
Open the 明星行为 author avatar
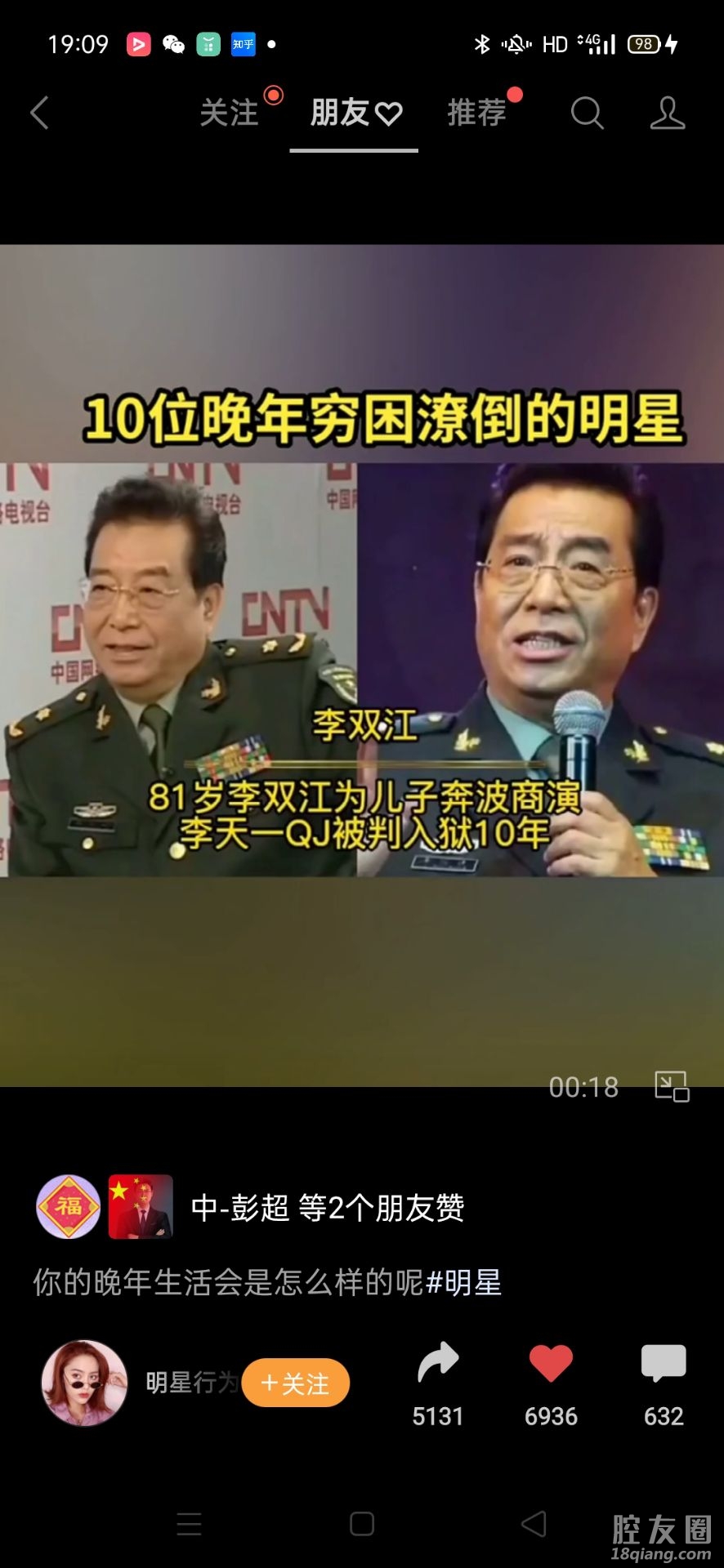(x=85, y=1383)
